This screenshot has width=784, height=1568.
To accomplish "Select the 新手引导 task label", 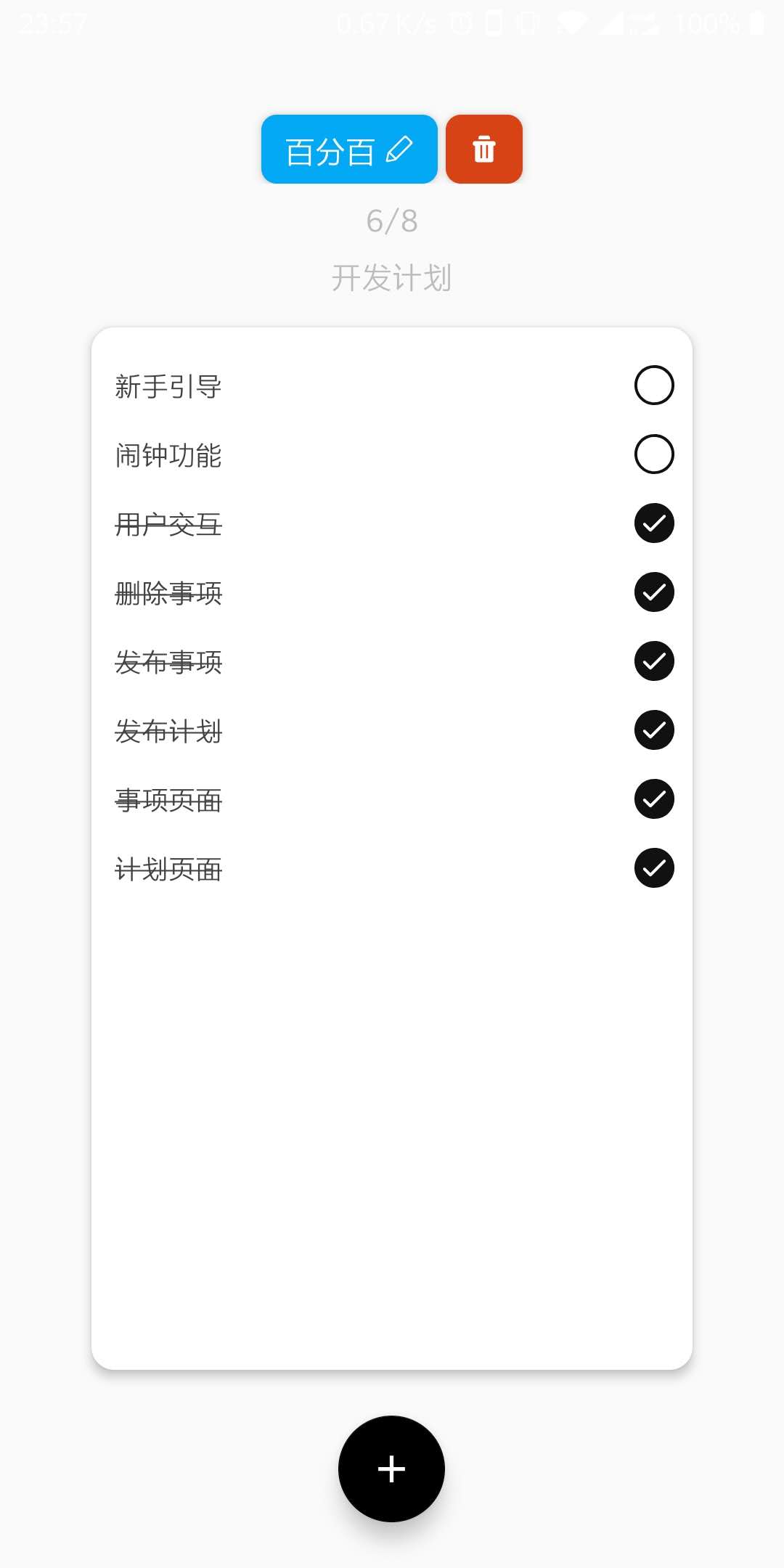I will click(168, 387).
